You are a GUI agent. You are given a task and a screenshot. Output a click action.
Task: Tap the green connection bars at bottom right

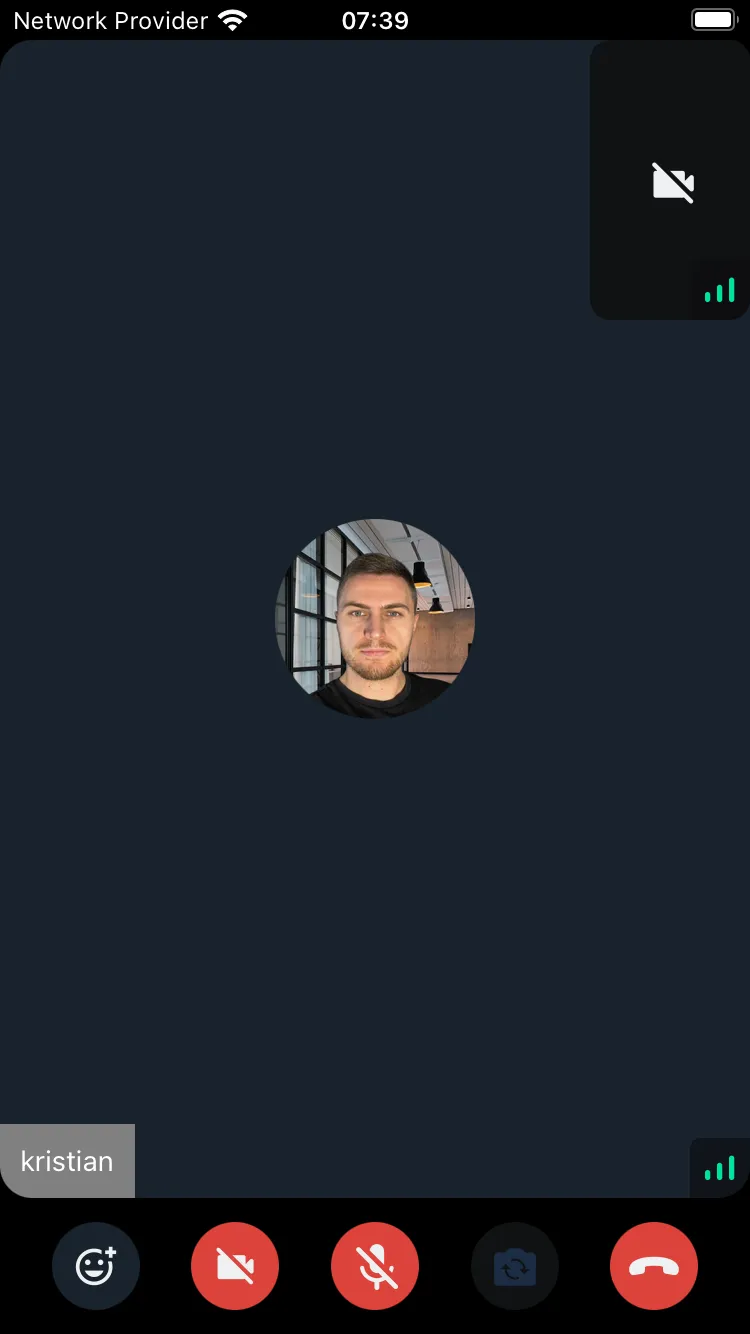[719, 1168]
